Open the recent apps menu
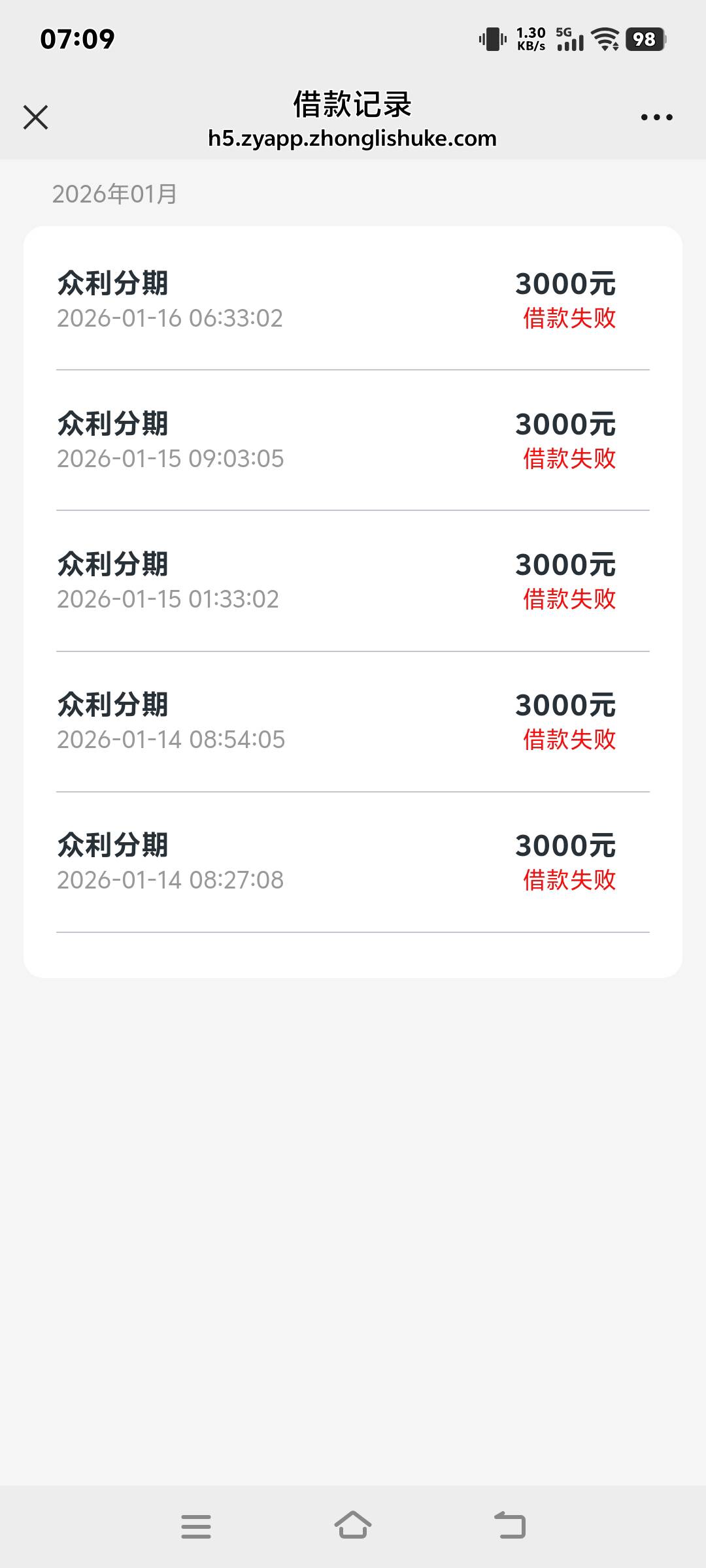The width and height of the screenshot is (706, 1568). pos(196,1526)
